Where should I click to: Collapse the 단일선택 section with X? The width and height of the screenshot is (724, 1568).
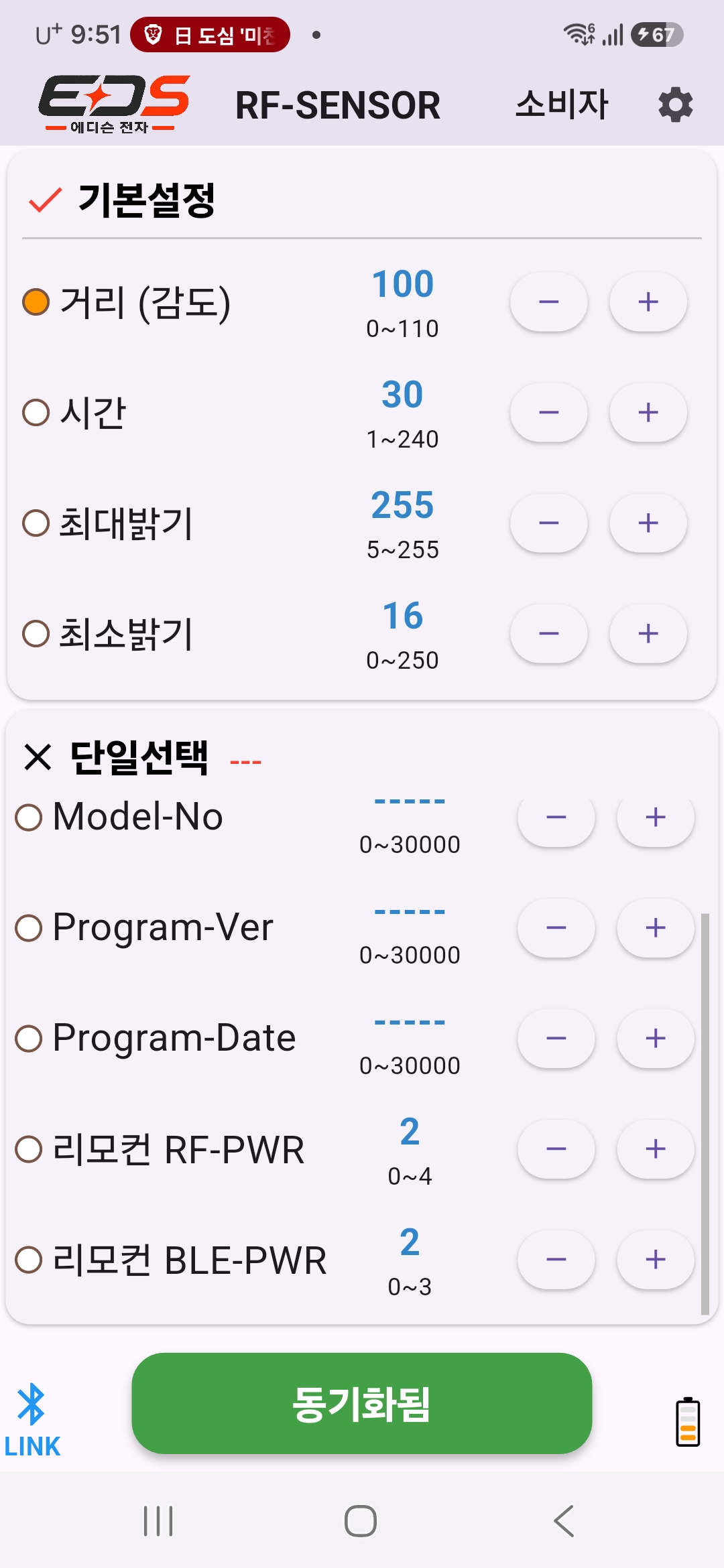38,757
